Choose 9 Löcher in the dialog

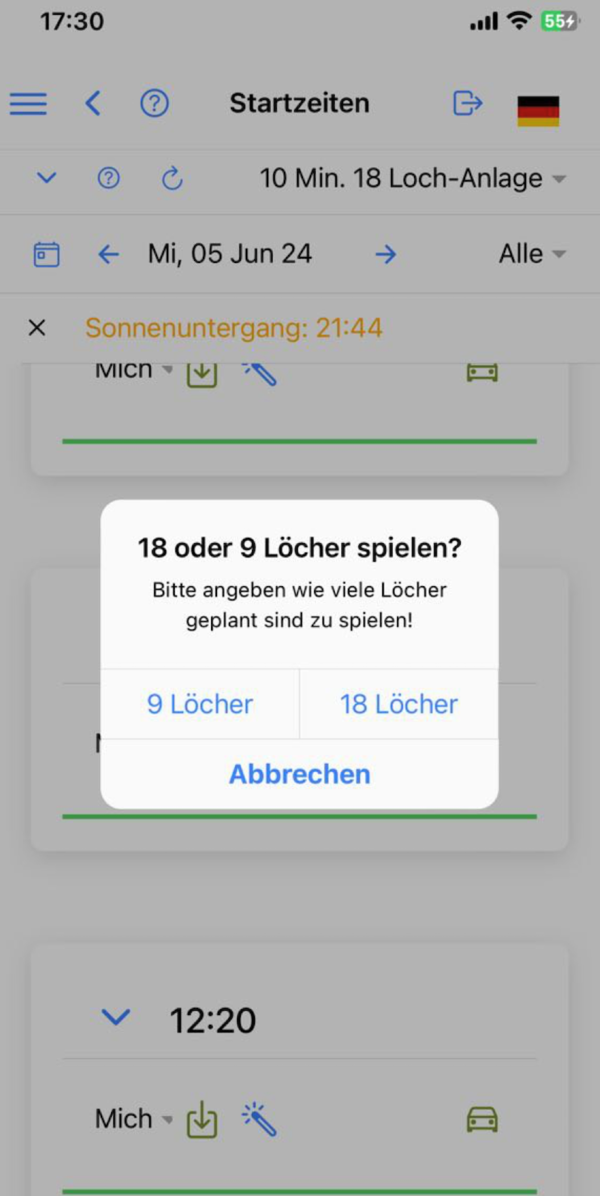[200, 704]
